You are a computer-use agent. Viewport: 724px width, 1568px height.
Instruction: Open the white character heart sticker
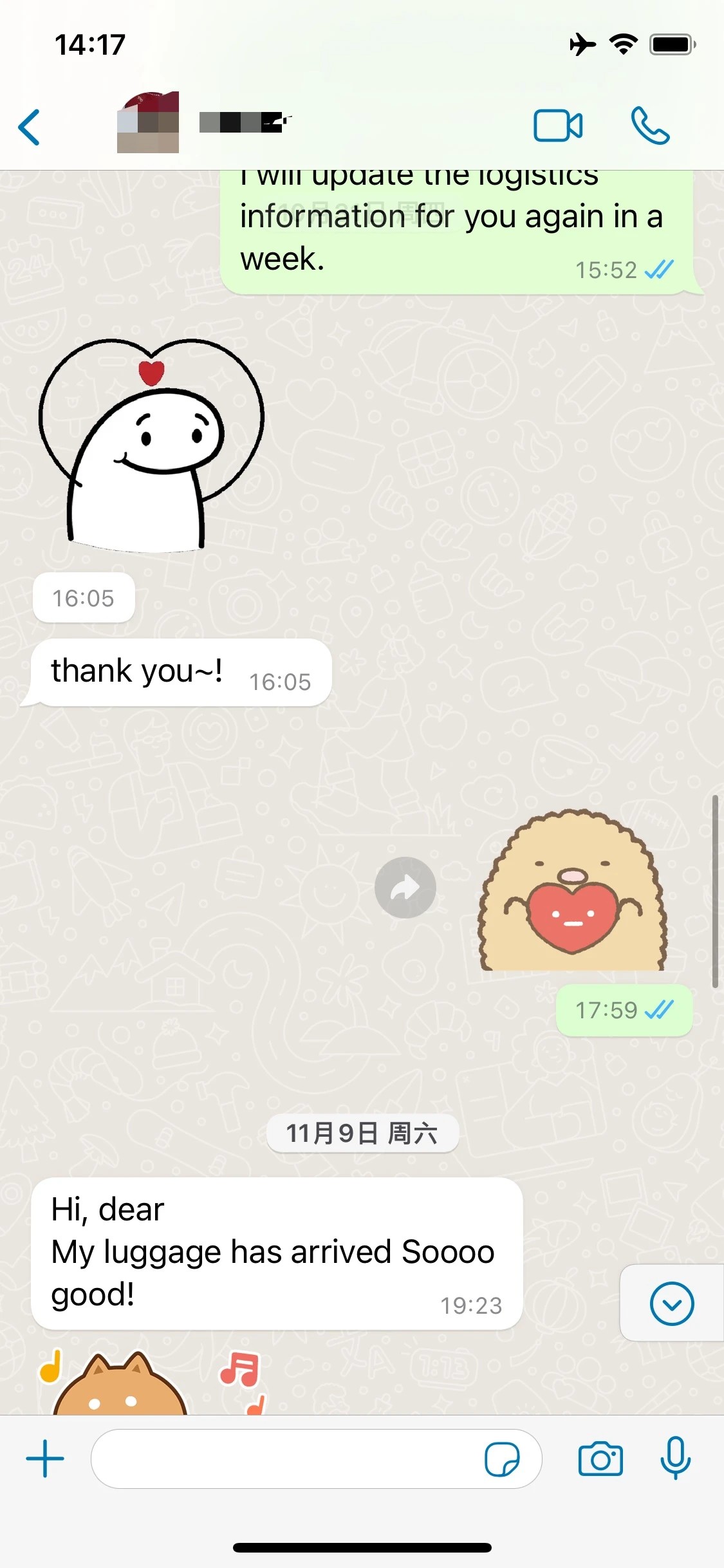(151, 445)
